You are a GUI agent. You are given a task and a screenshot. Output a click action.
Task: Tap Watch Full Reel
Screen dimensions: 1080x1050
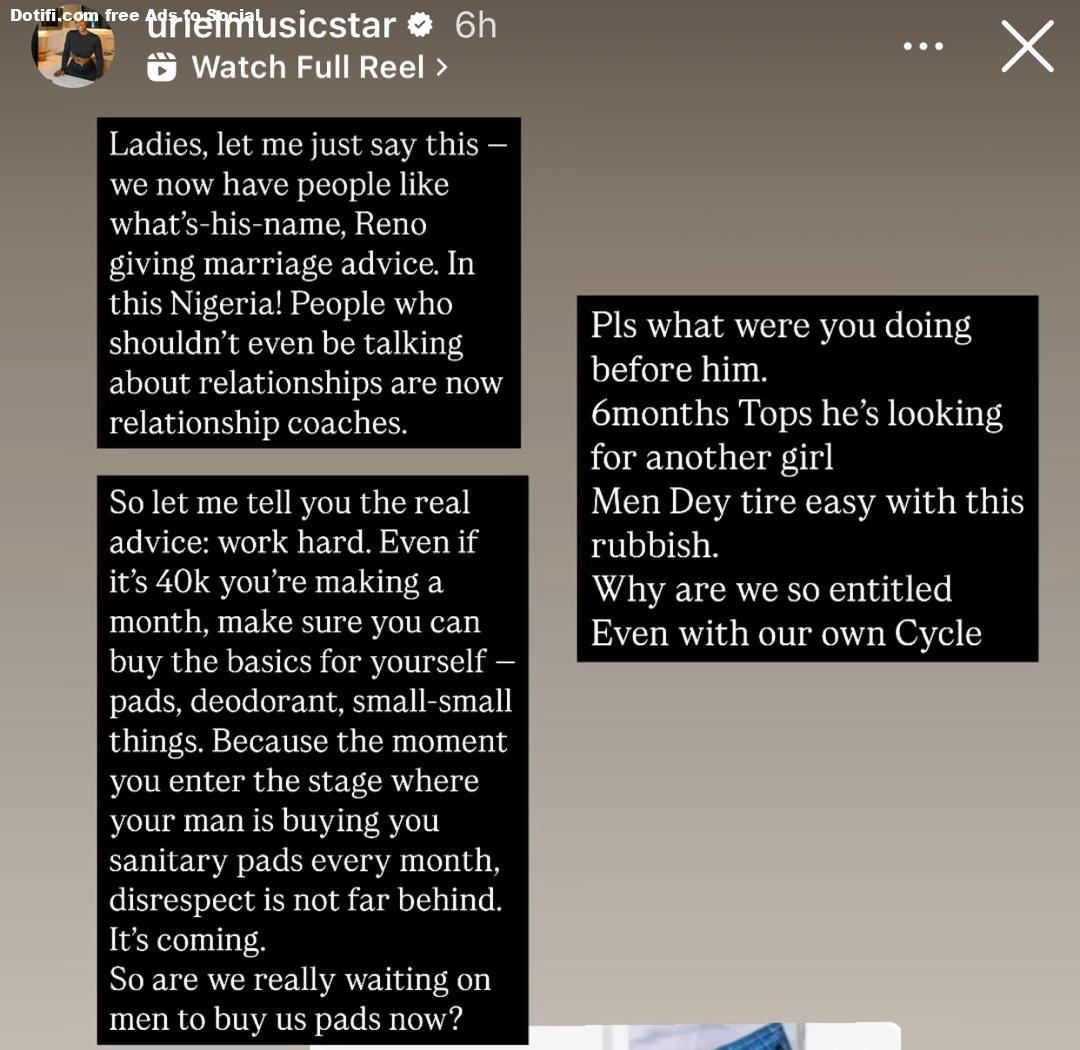click(298, 67)
